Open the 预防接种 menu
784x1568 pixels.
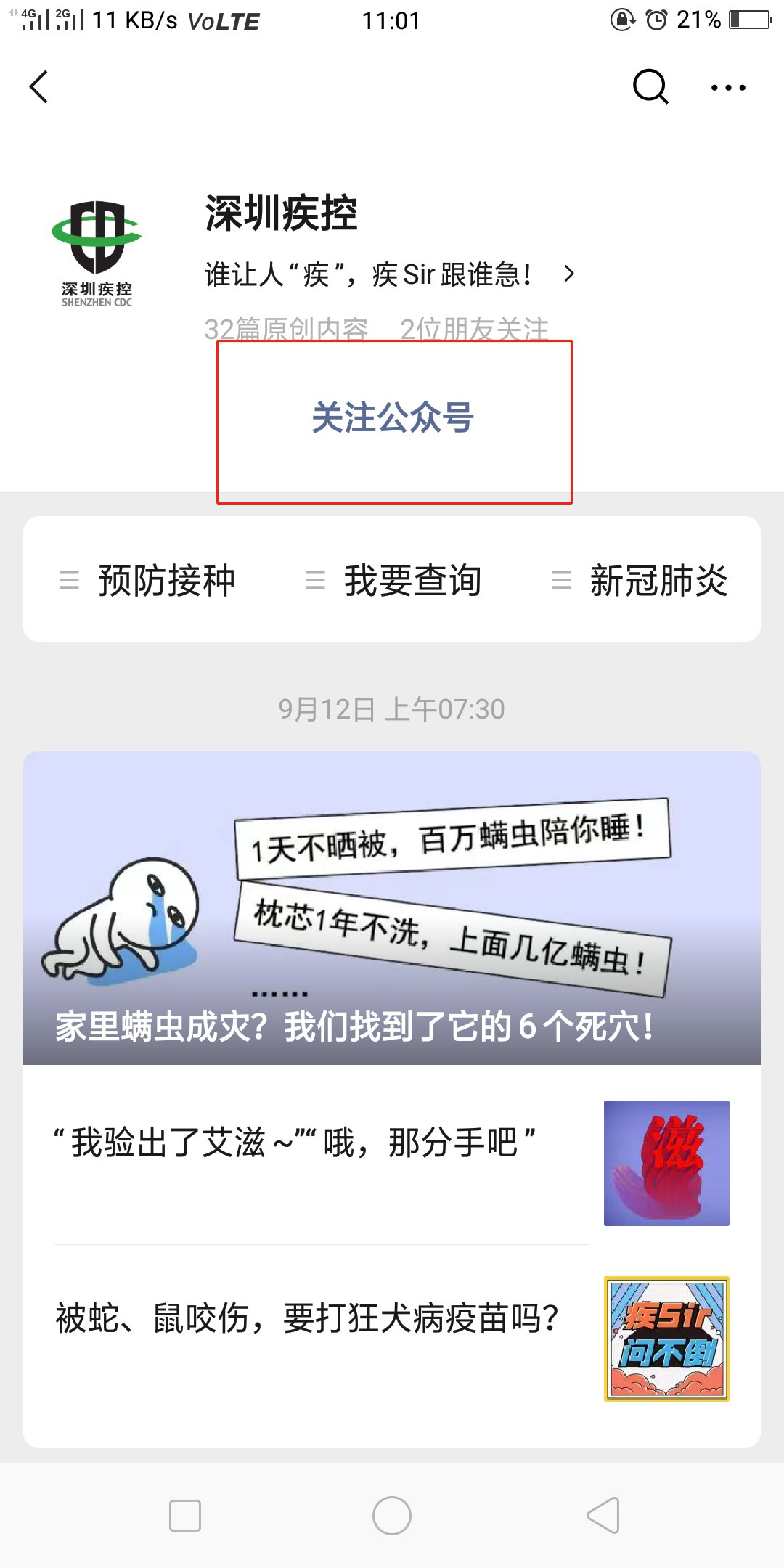click(x=148, y=580)
